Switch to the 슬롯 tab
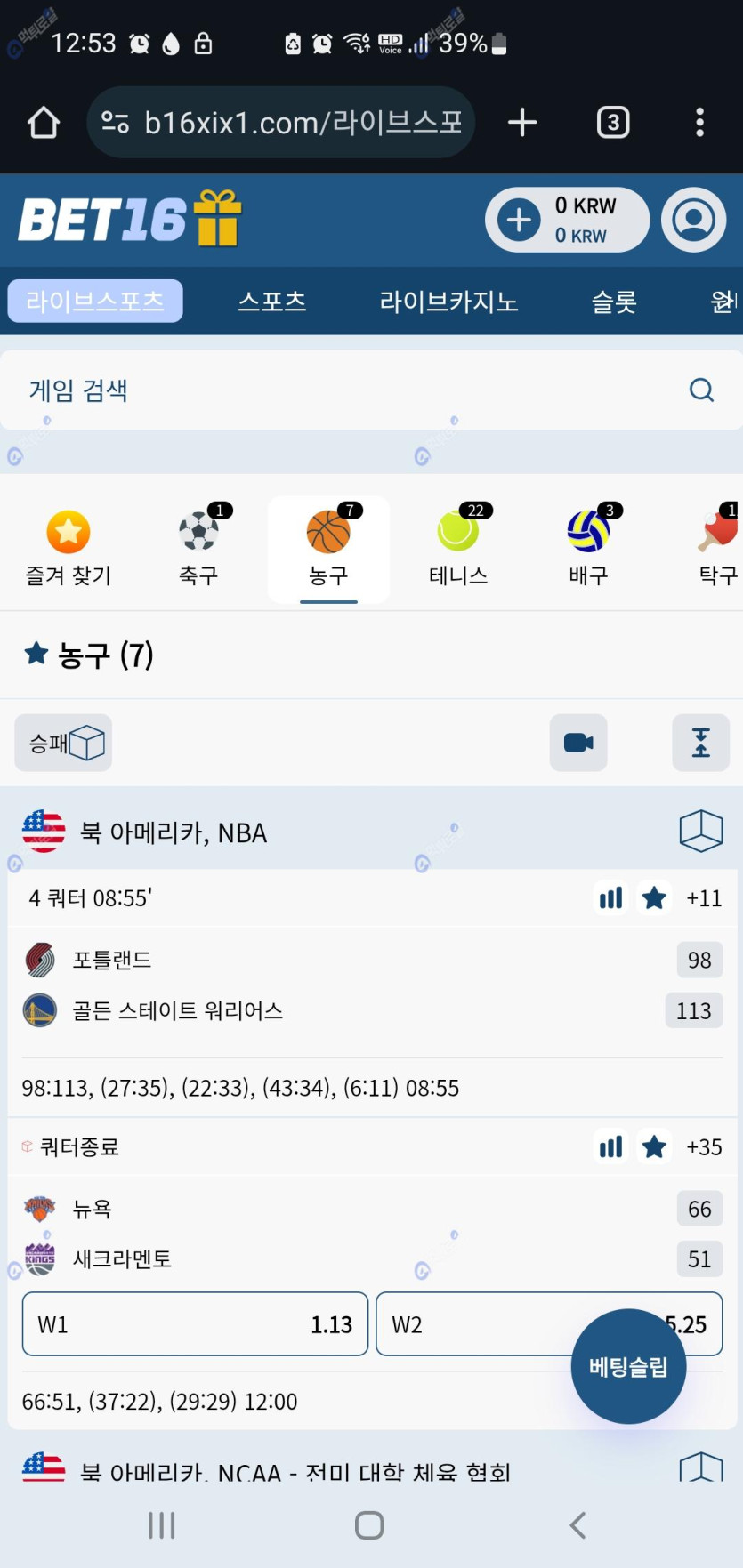This screenshot has width=743, height=1568. (x=614, y=302)
